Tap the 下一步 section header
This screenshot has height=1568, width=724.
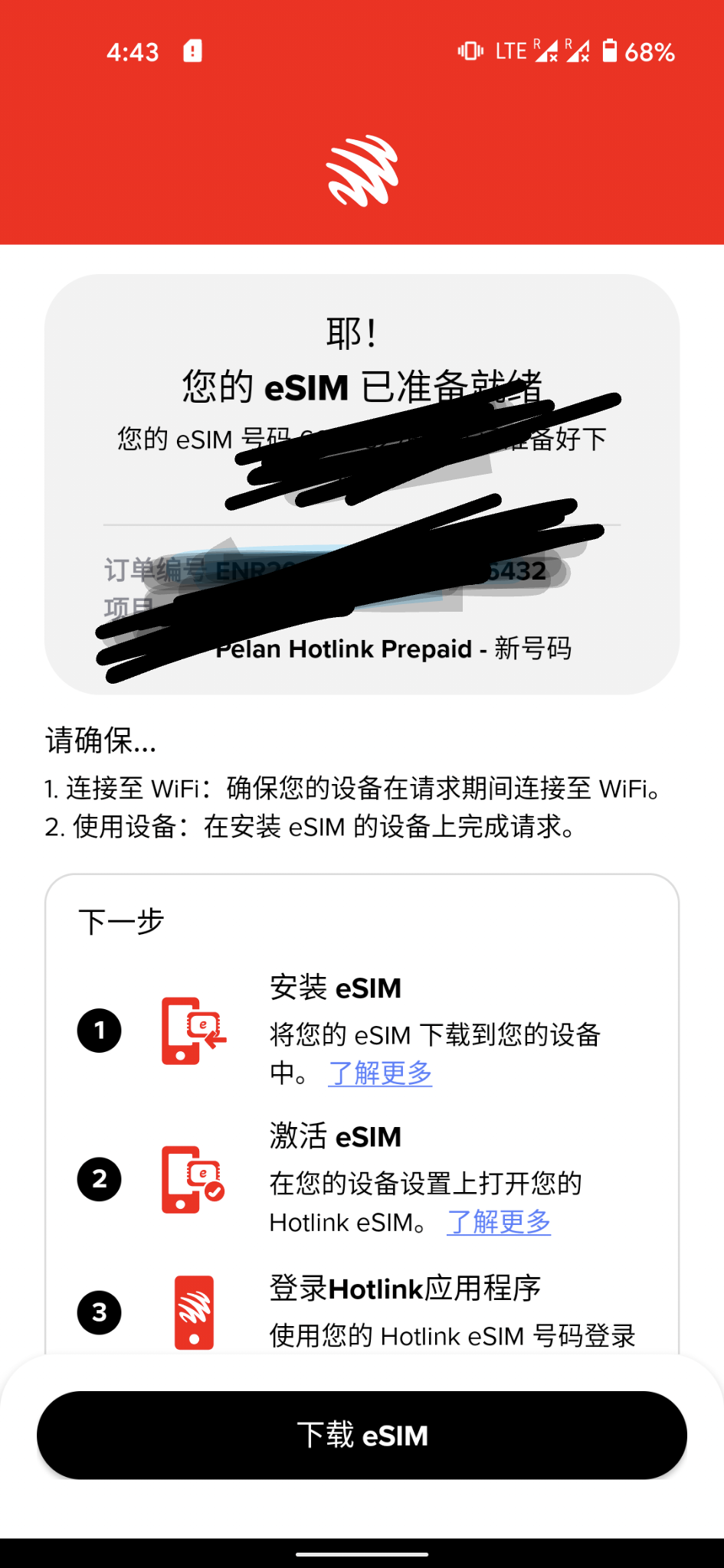click(123, 920)
